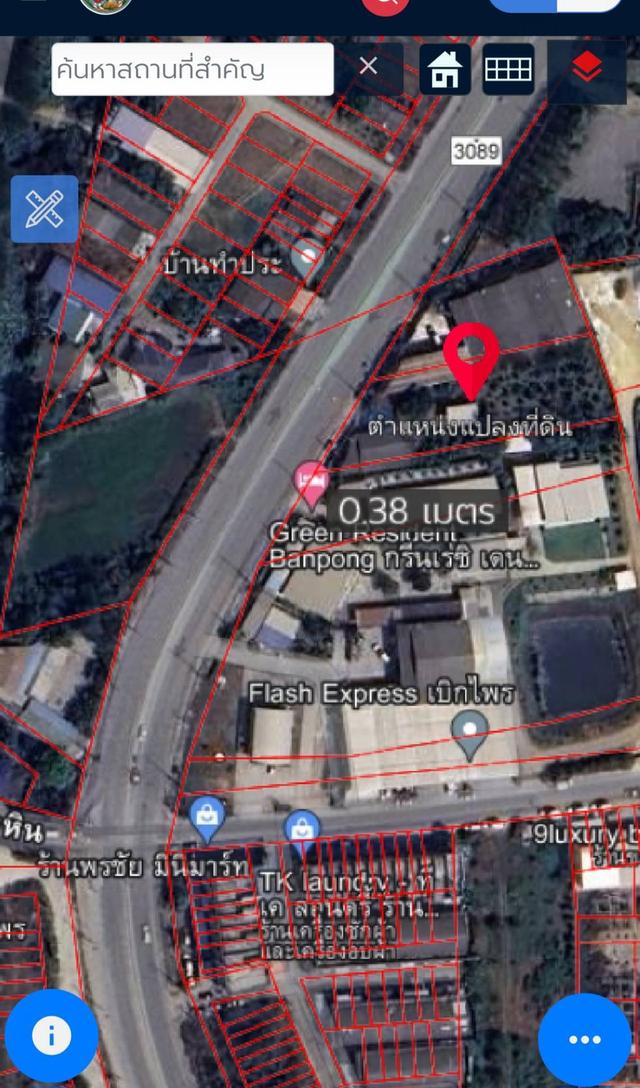Clear the search box with the X
The width and height of the screenshot is (640, 1088).
click(x=368, y=67)
